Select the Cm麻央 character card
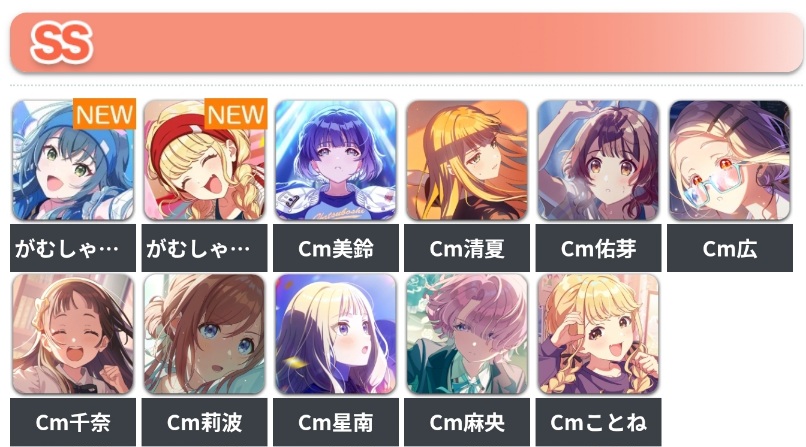Viewport: 806px width, 447px height. click(x=467, y=335)
